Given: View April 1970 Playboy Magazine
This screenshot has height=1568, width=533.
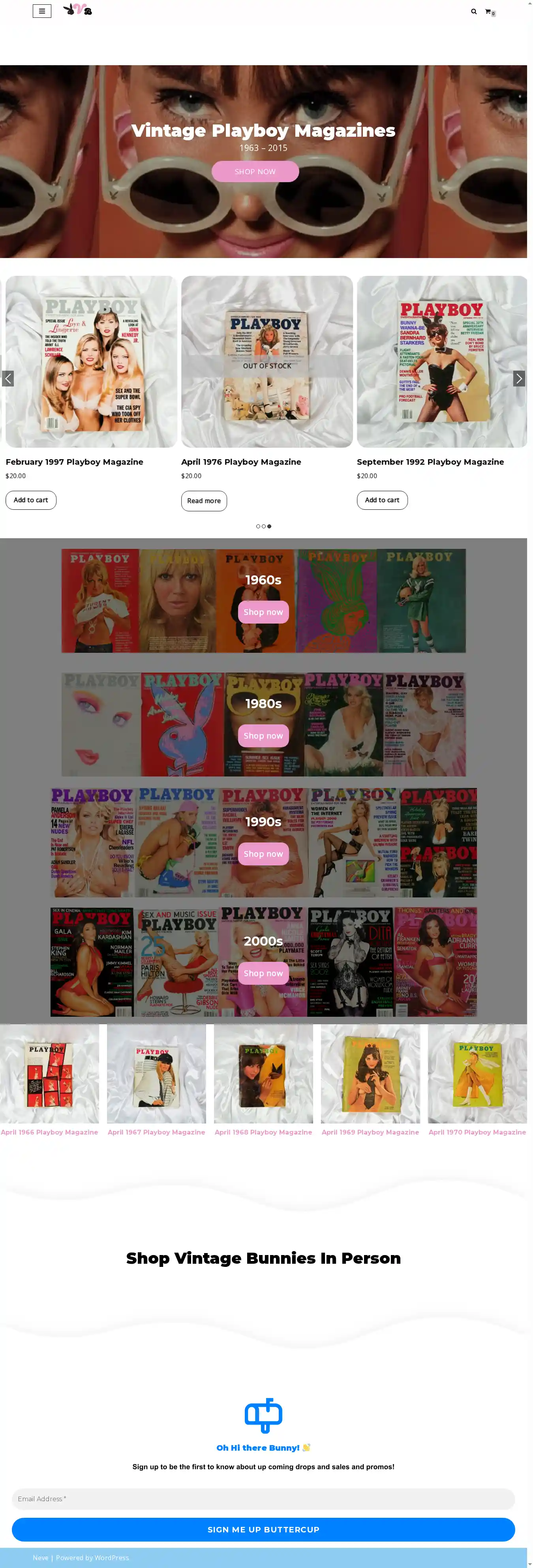Looking at the screenshot, I should [477, 1132].
